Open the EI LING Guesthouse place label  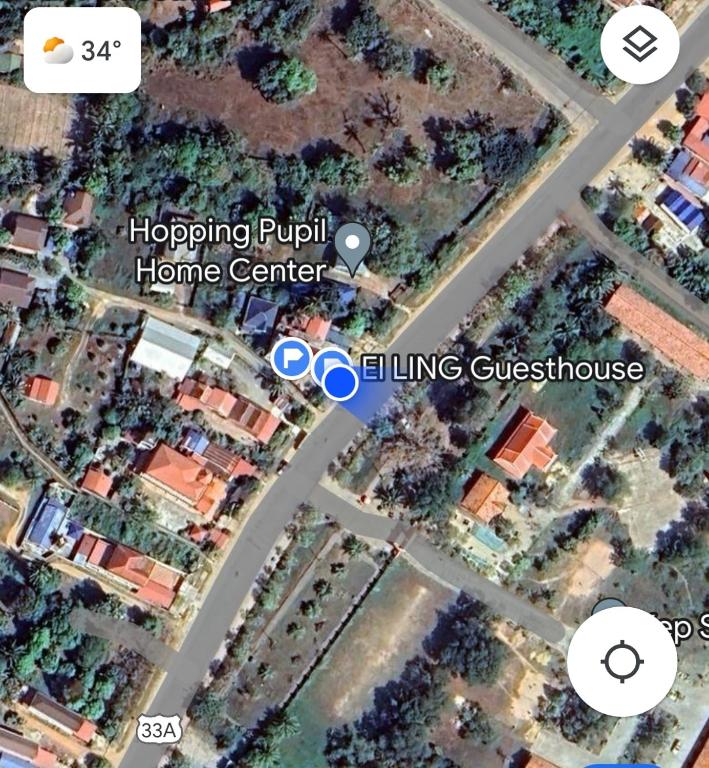tap(501, 368)
